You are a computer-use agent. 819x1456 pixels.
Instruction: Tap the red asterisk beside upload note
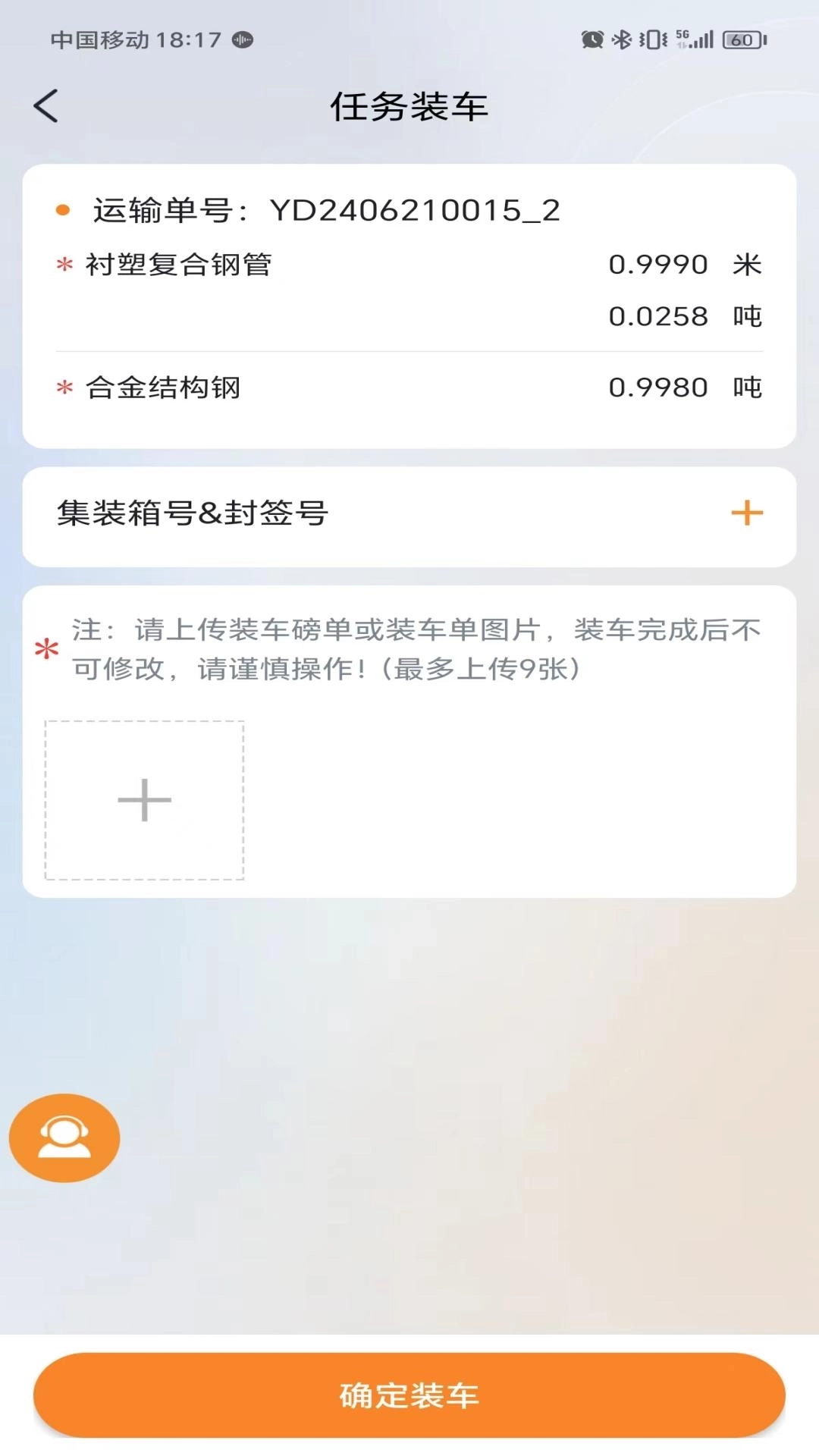[45, 648]
